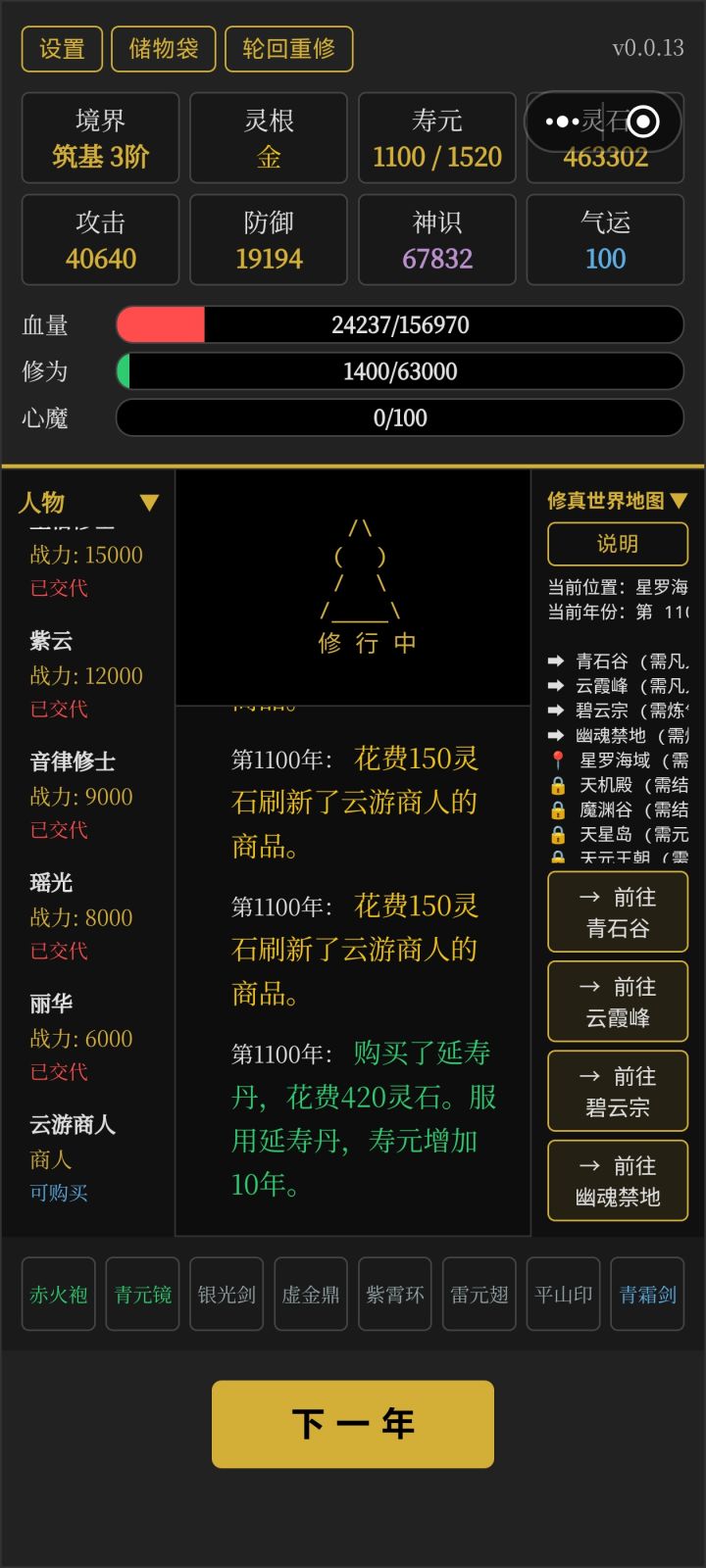
Task: Click the red pin marking 星罗海域
Action: pyautogui.click(x=556, y=759)
